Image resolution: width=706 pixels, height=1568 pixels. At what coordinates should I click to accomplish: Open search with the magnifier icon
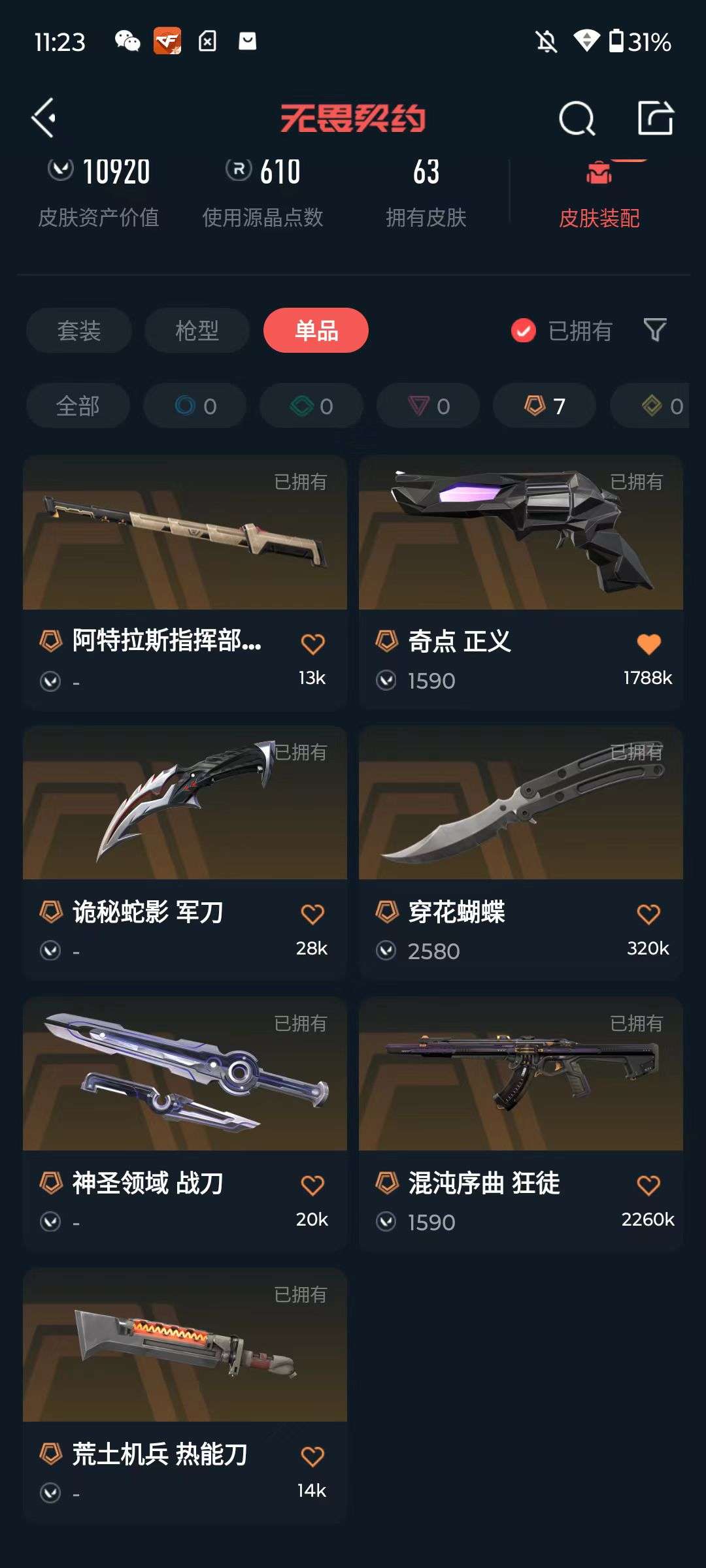(x=578, y=118)
